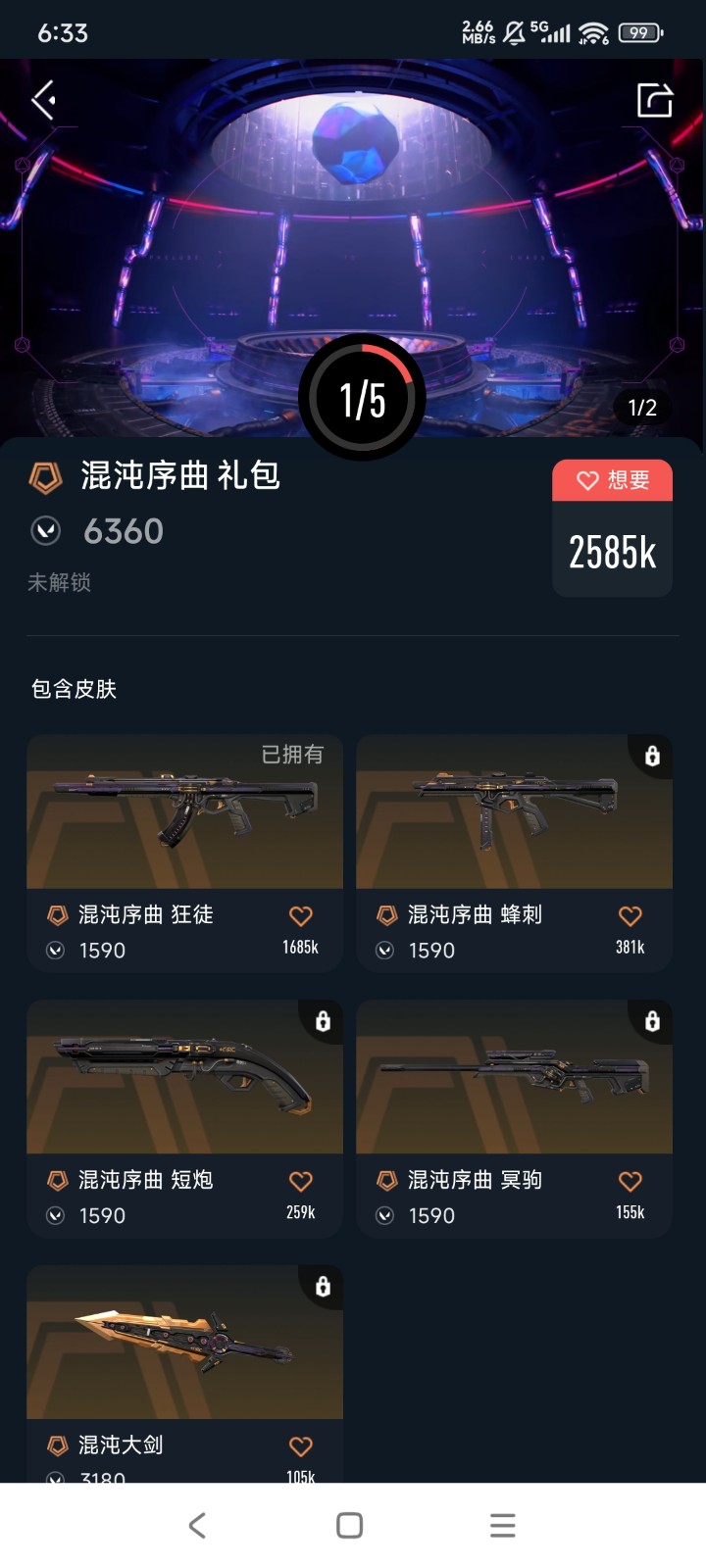Screen dimensions: 706x1568
Task: Go back using the top-left arrow
Action: click(x=43, y=100)
